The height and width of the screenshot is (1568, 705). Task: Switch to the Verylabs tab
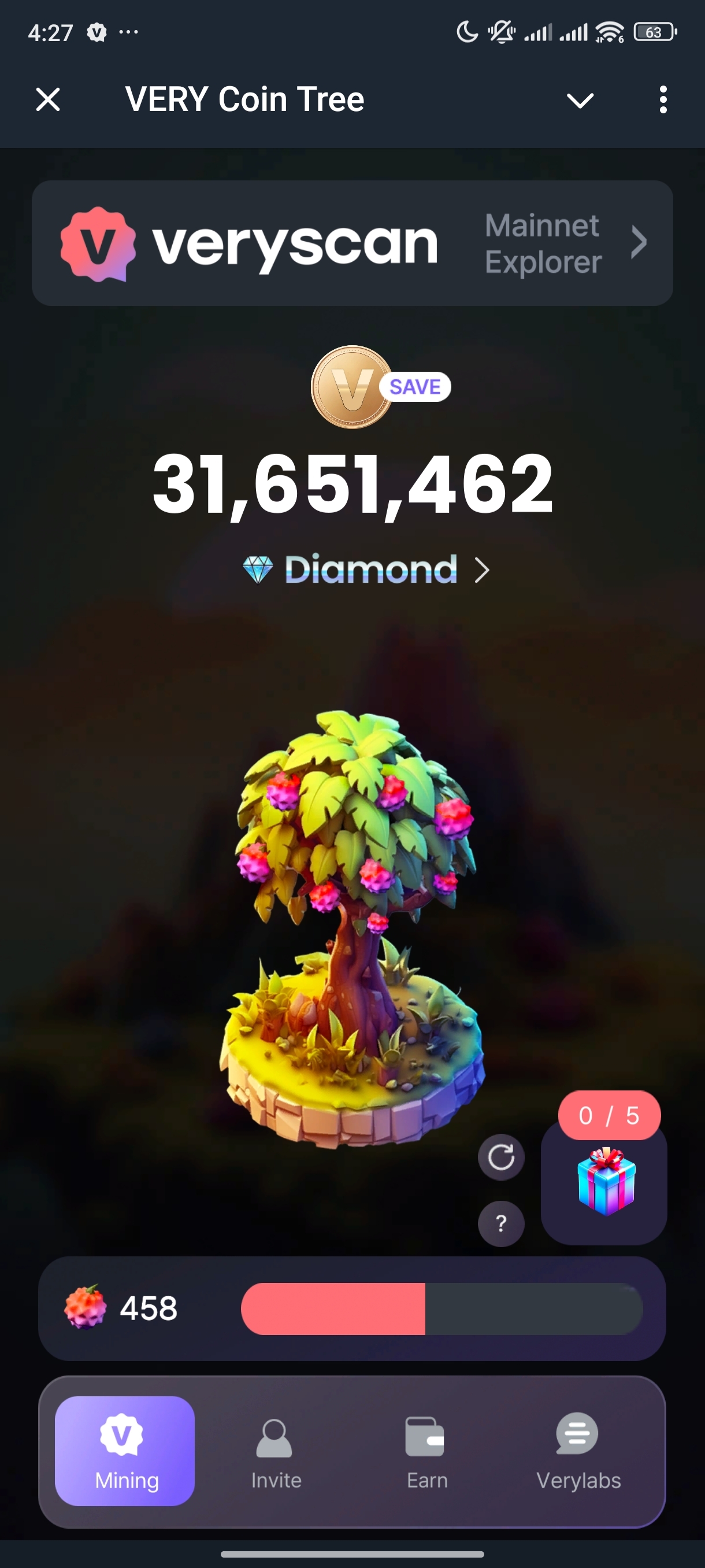pyautogui.click(x=578, y=1451)
